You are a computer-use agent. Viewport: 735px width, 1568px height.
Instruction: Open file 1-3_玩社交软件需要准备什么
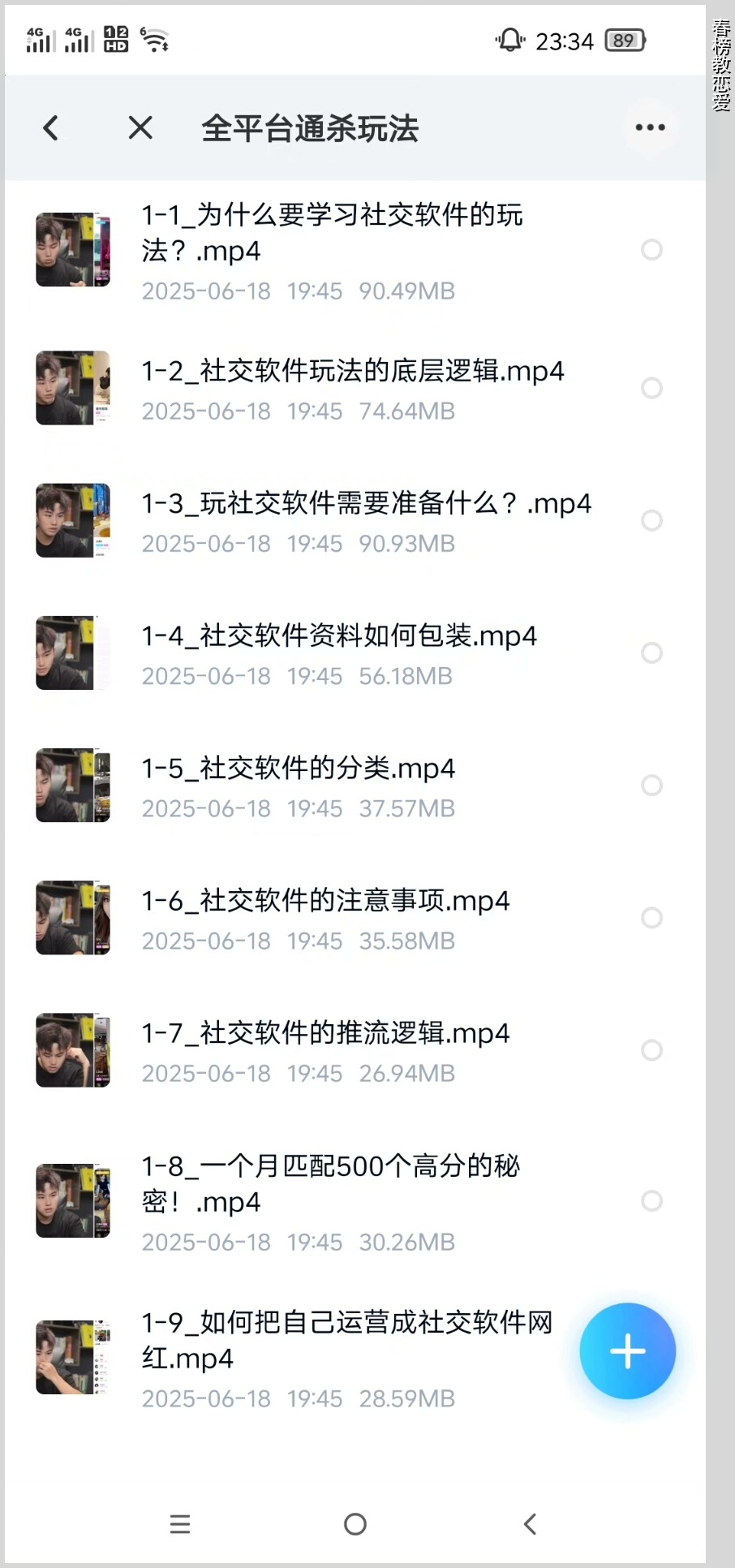366,504
